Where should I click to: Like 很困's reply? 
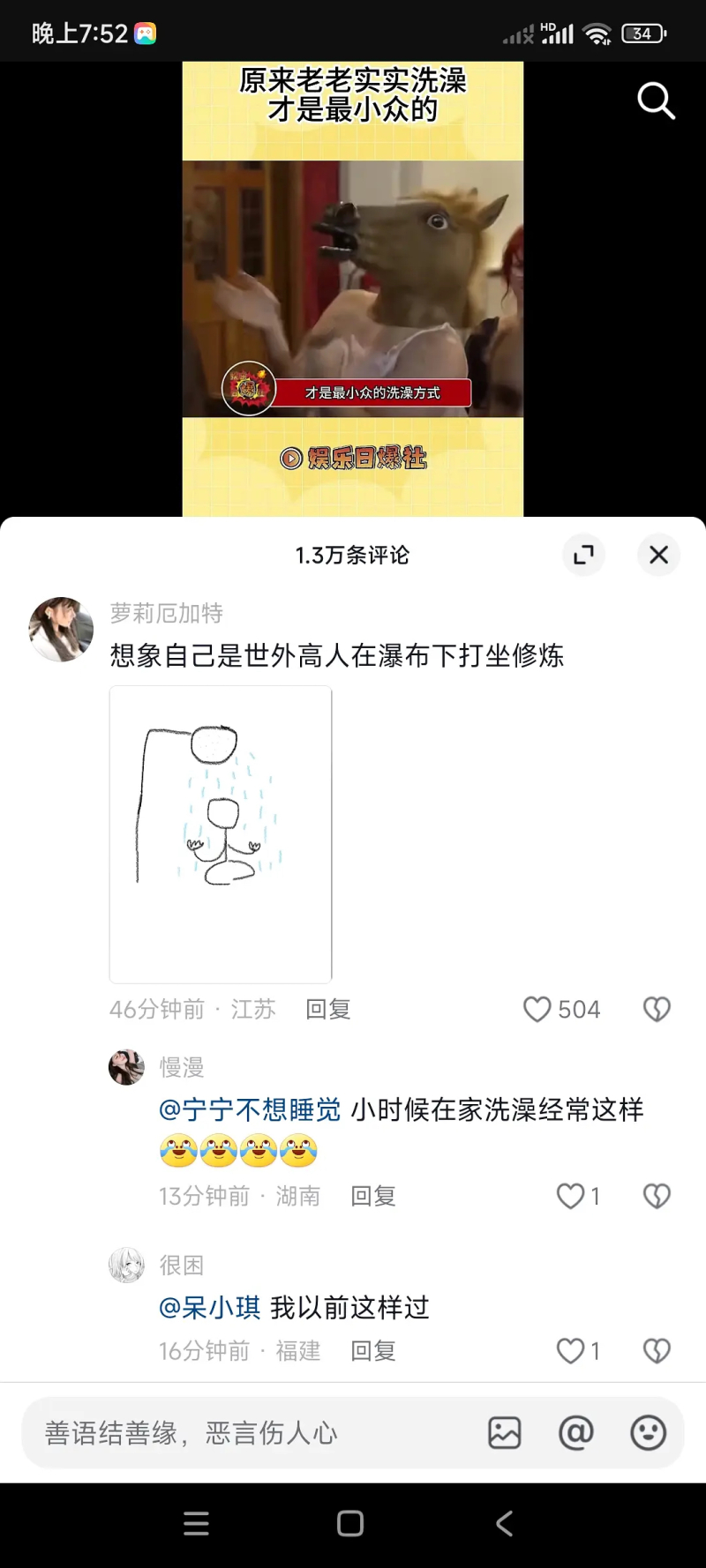click(571, 1350)
